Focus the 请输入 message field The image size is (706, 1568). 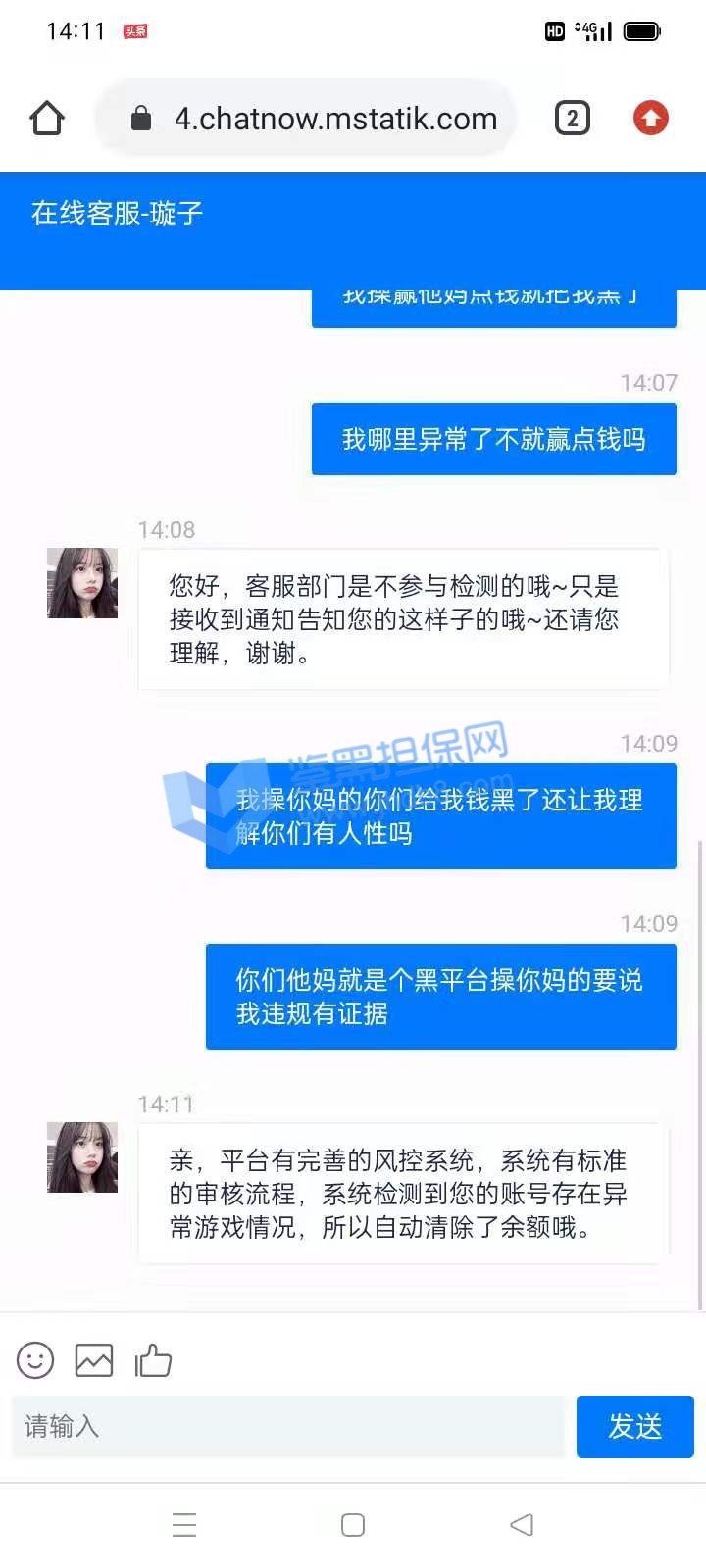[286, 1427]
